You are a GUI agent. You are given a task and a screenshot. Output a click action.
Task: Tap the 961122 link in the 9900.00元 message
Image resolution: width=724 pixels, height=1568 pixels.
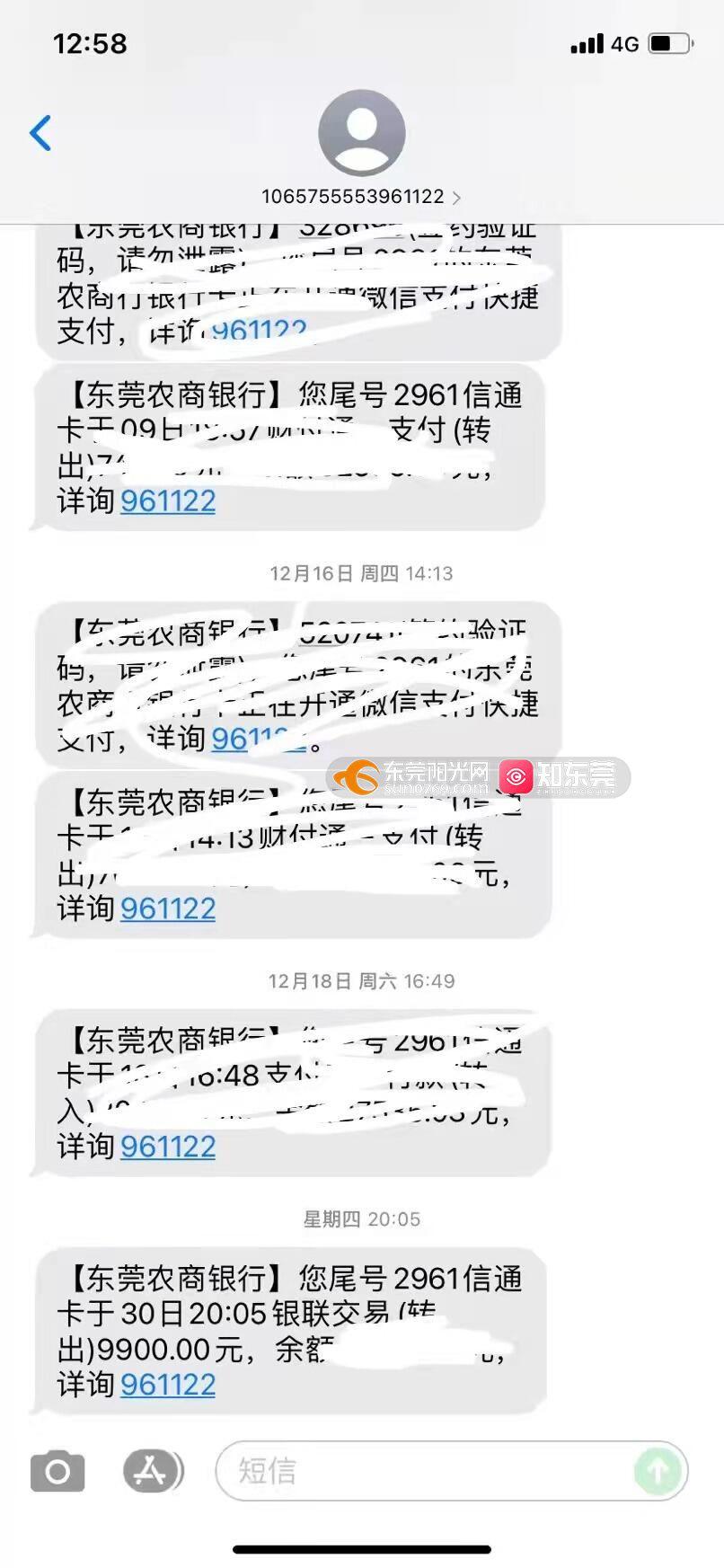click(168, 1385)
